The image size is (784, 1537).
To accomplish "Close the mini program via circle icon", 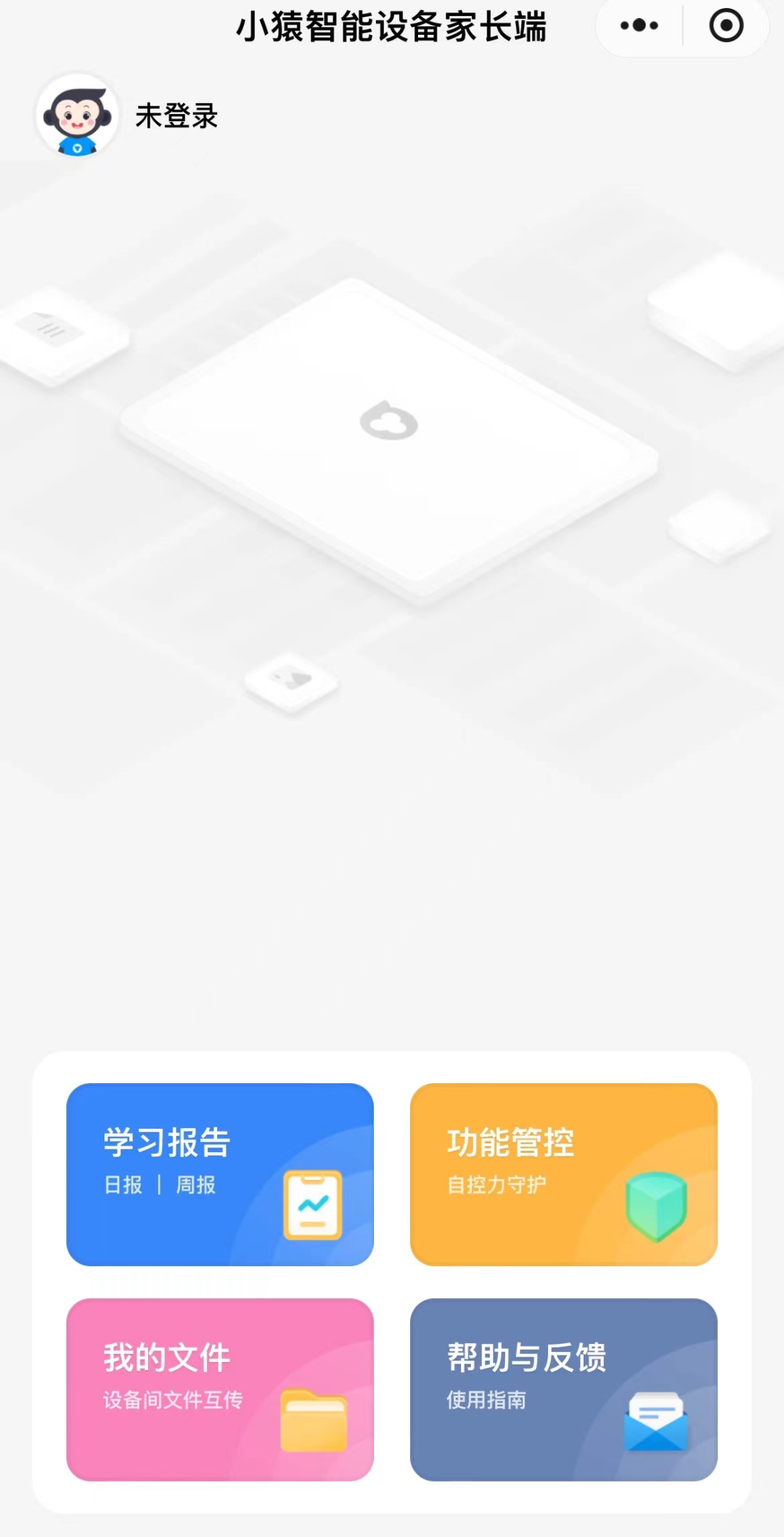I will pos(726,26).
